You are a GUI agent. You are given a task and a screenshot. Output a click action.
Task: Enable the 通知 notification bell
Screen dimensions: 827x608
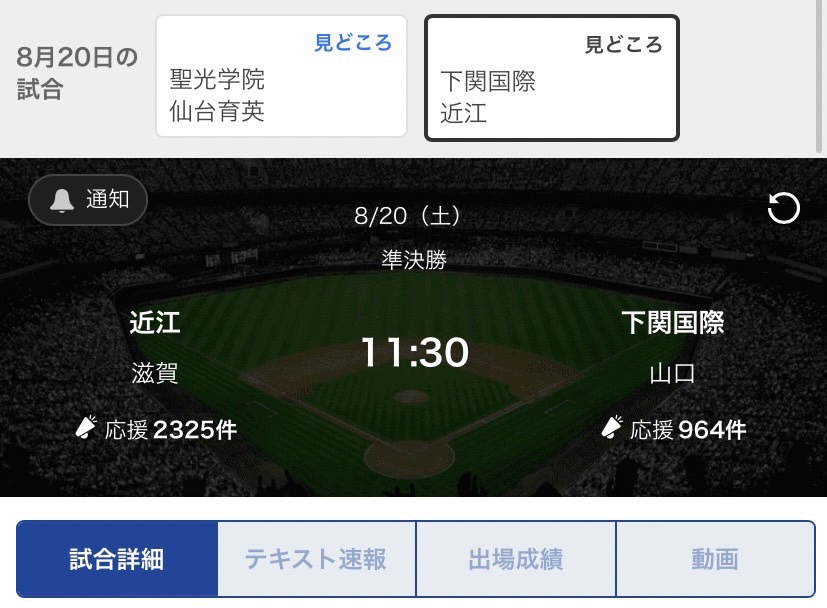tap(88, 200)
